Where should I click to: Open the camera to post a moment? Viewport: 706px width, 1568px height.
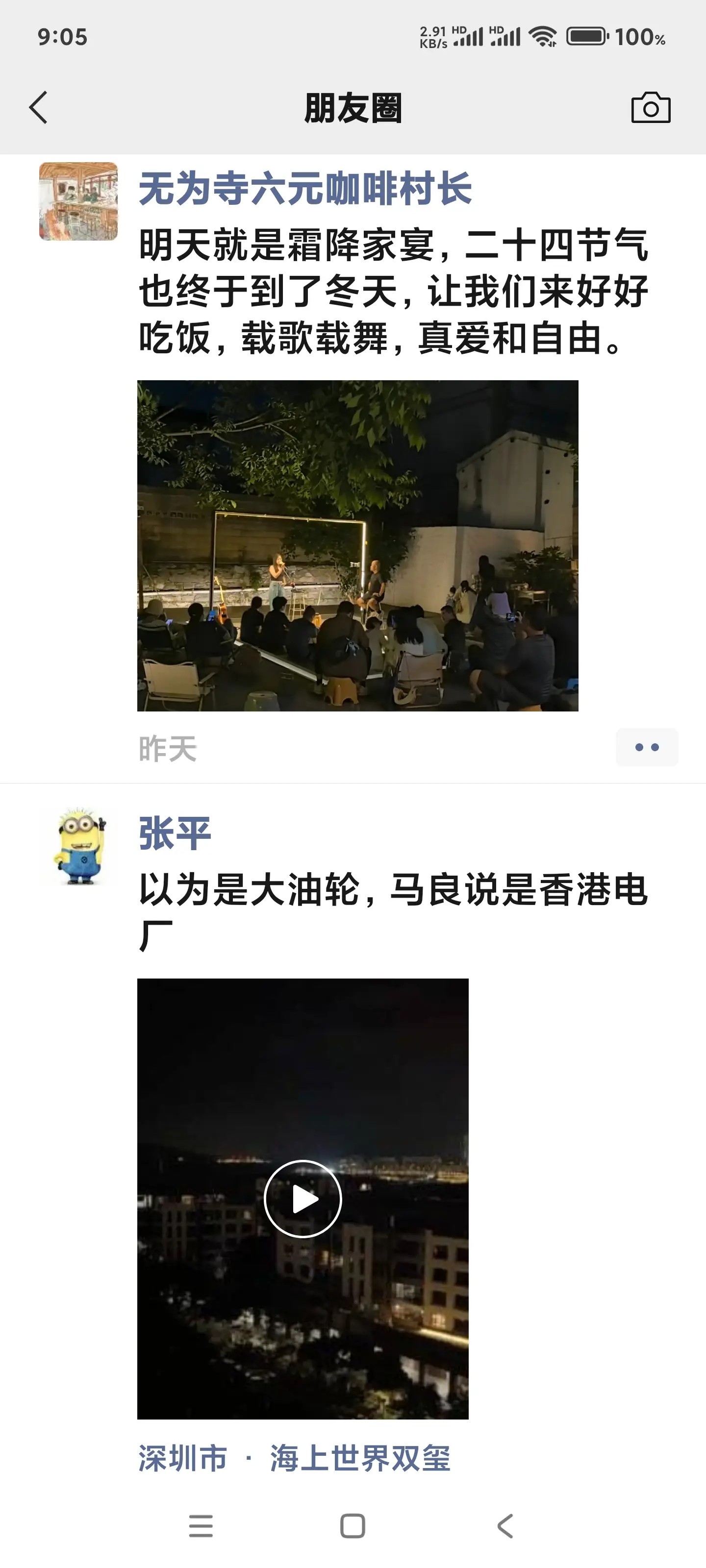[650, 108]
